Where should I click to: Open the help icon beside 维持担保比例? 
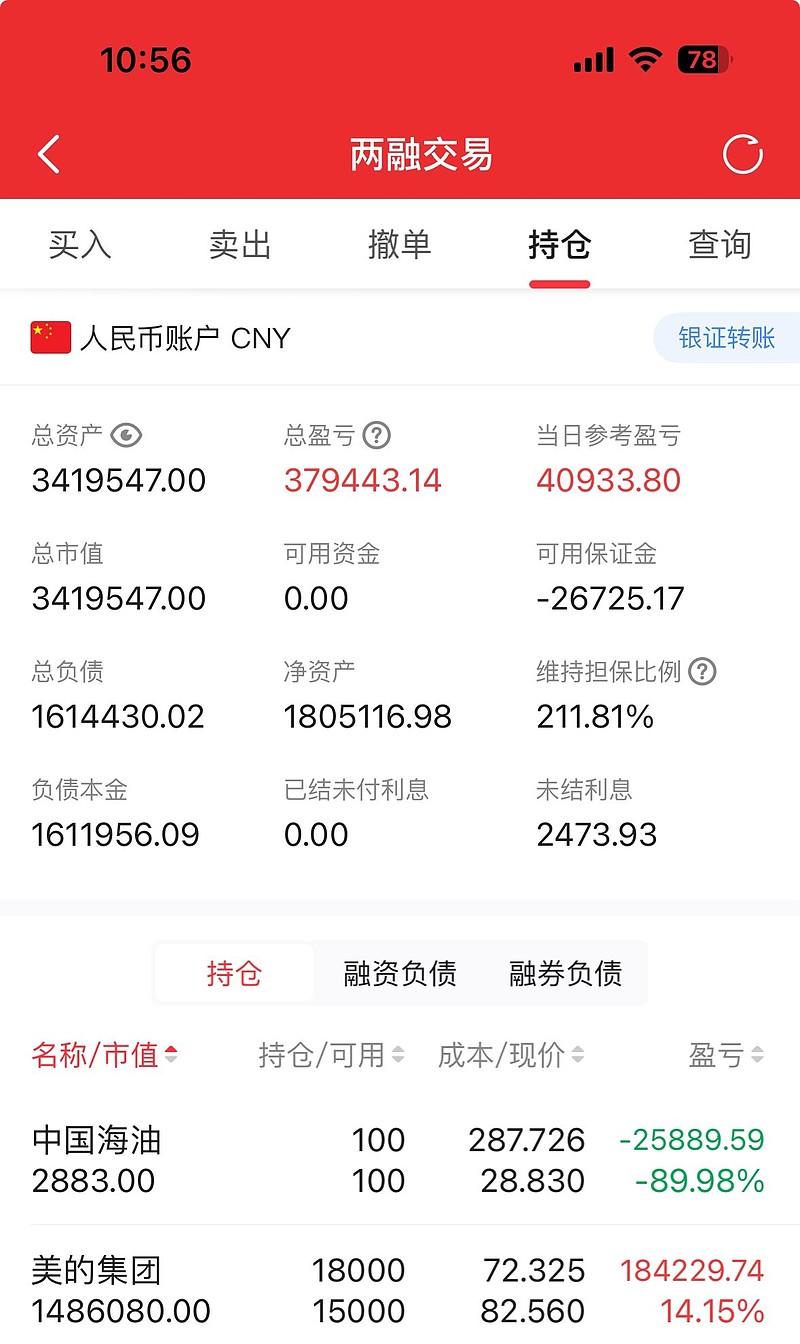(x=702, y=672)
